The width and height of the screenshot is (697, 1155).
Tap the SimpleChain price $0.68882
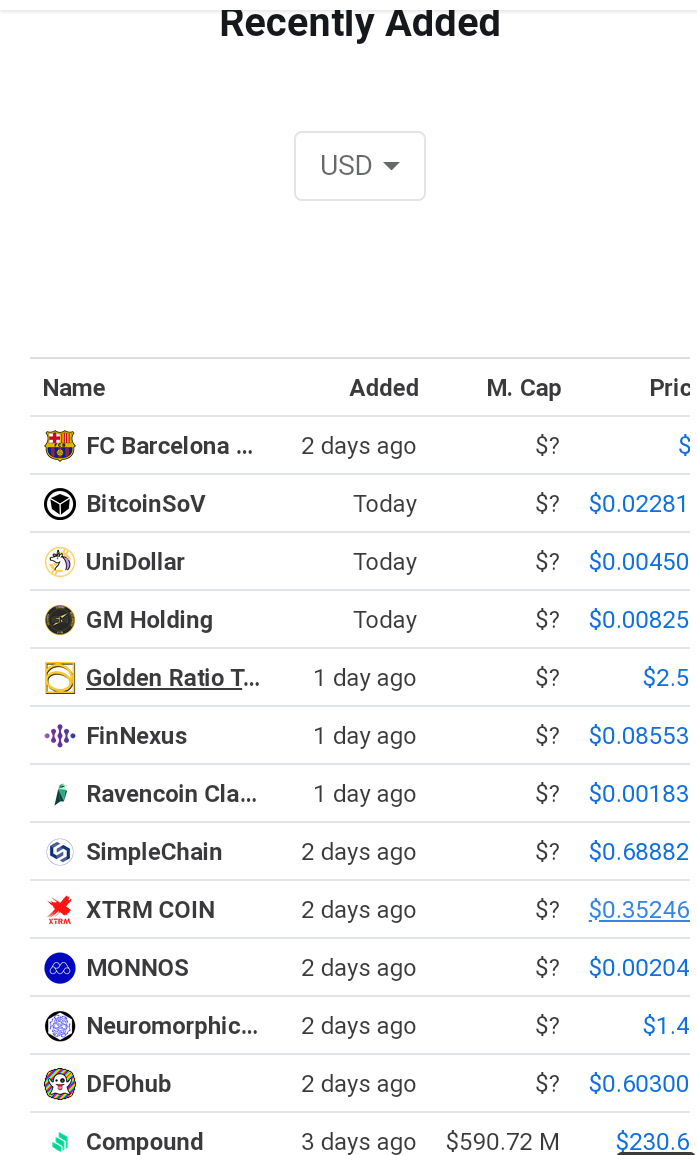(x=639, y=852)
